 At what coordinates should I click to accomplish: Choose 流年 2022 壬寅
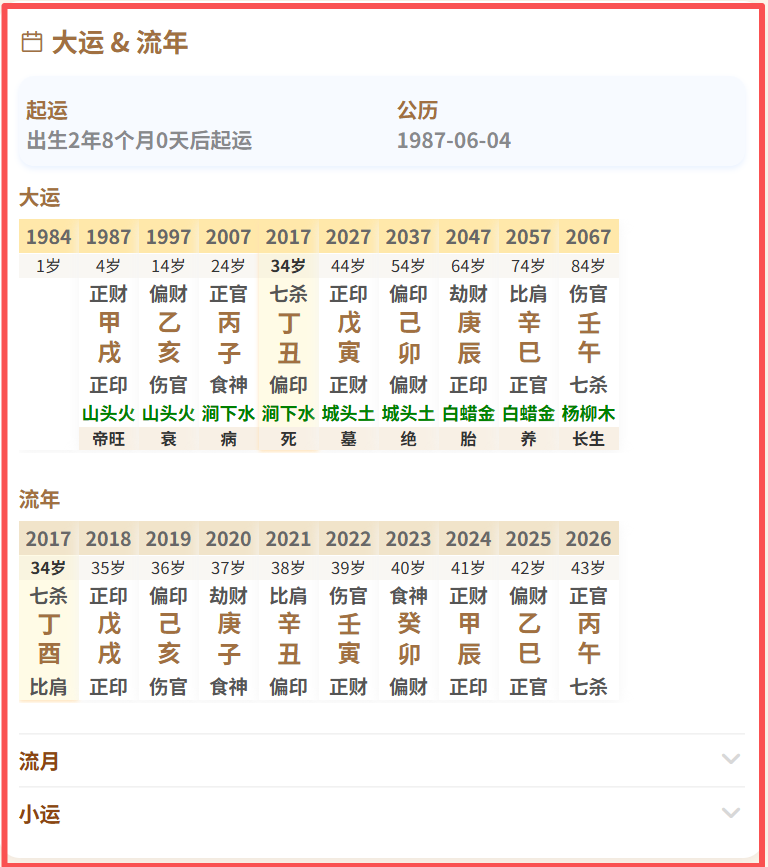point(348,638)
